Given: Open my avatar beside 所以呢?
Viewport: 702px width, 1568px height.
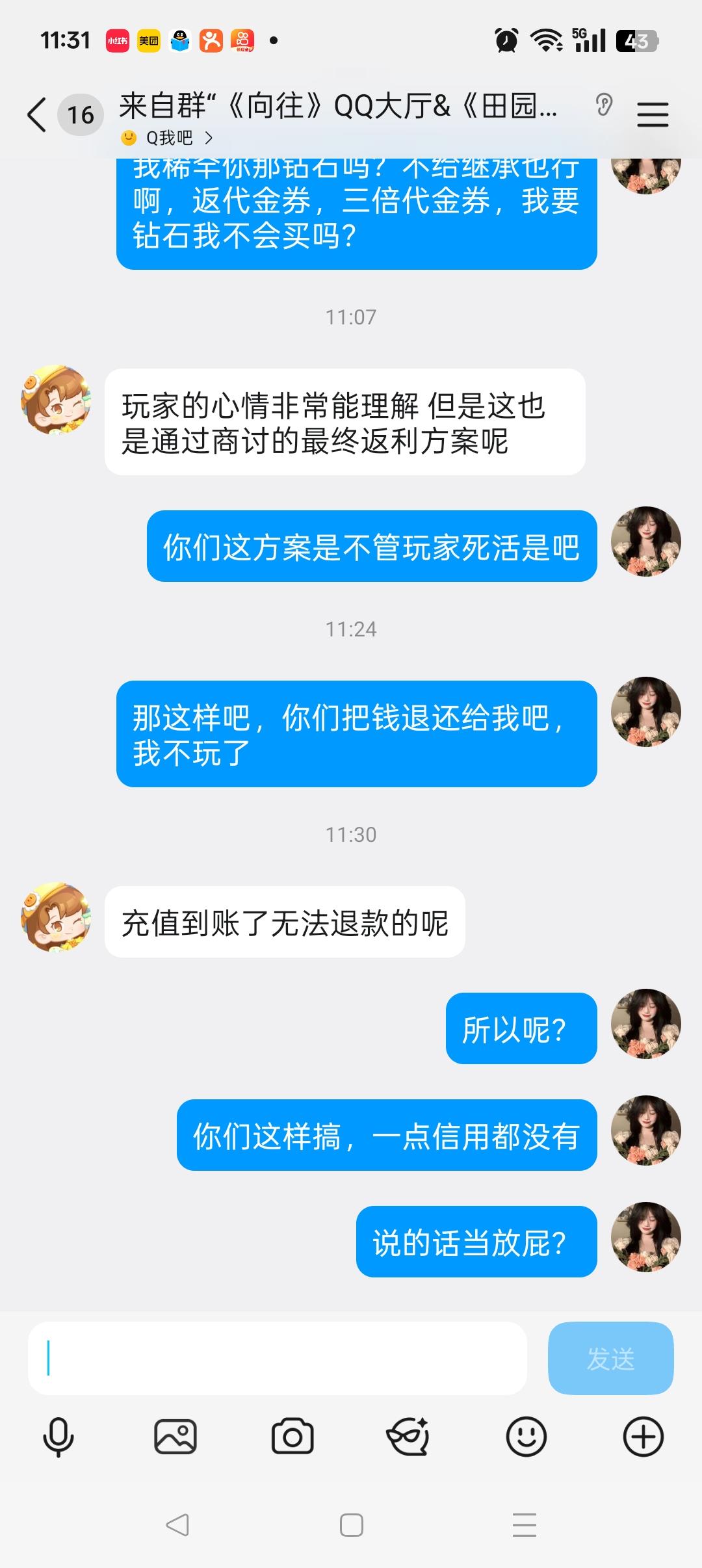Looking at the screenshot, I should [645, 1024].
